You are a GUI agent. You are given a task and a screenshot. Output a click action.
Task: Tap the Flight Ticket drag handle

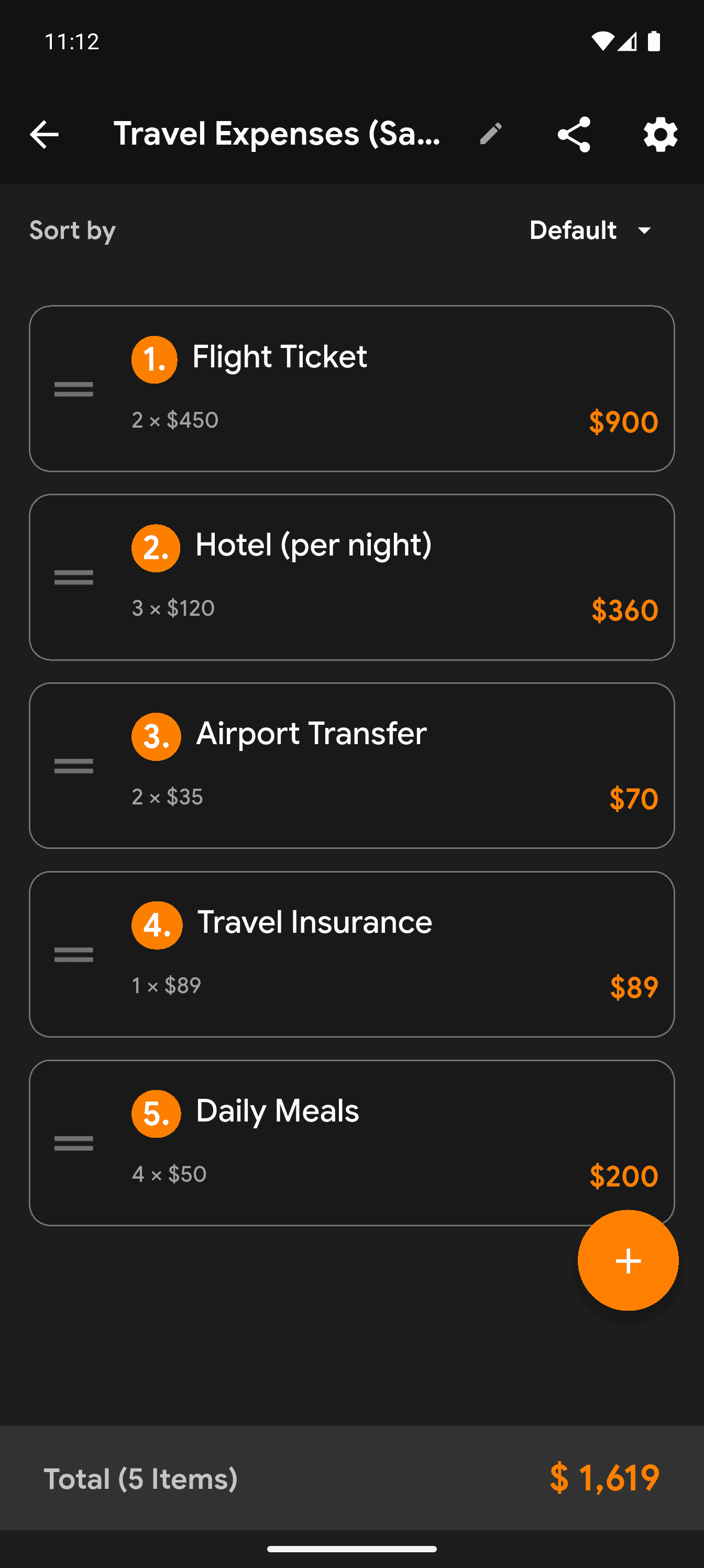[x=72, y=389]
